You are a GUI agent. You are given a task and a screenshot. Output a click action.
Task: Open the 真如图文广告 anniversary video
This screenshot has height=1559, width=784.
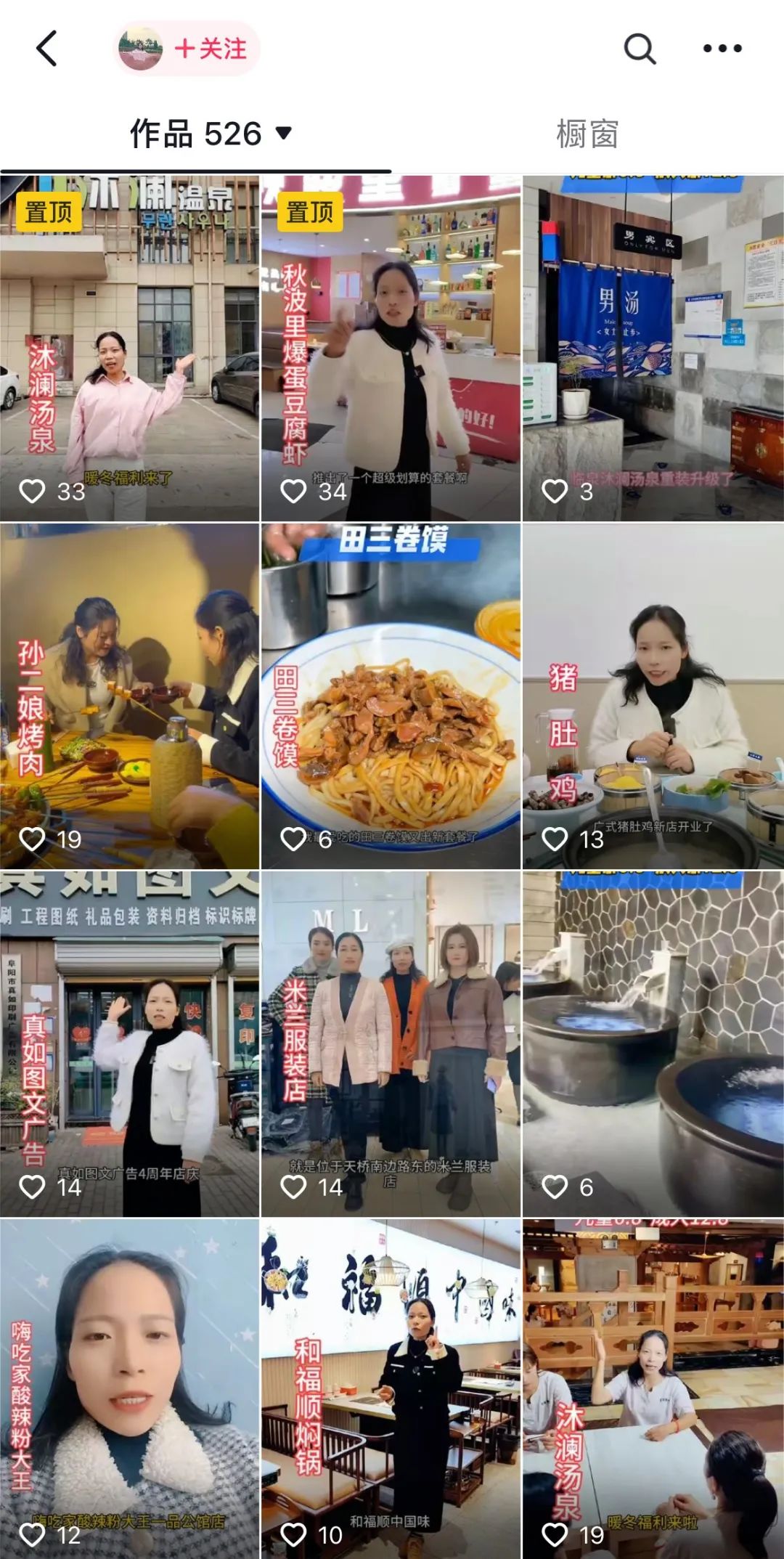(129, 1043)
